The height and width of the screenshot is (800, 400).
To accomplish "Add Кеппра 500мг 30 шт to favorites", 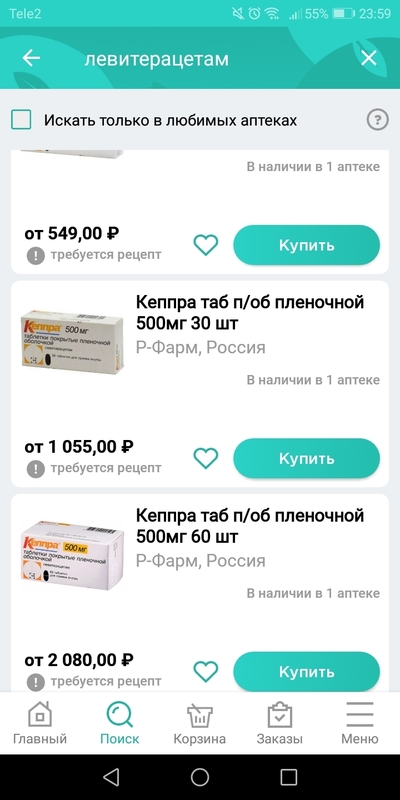I will (x=206, y=458).
